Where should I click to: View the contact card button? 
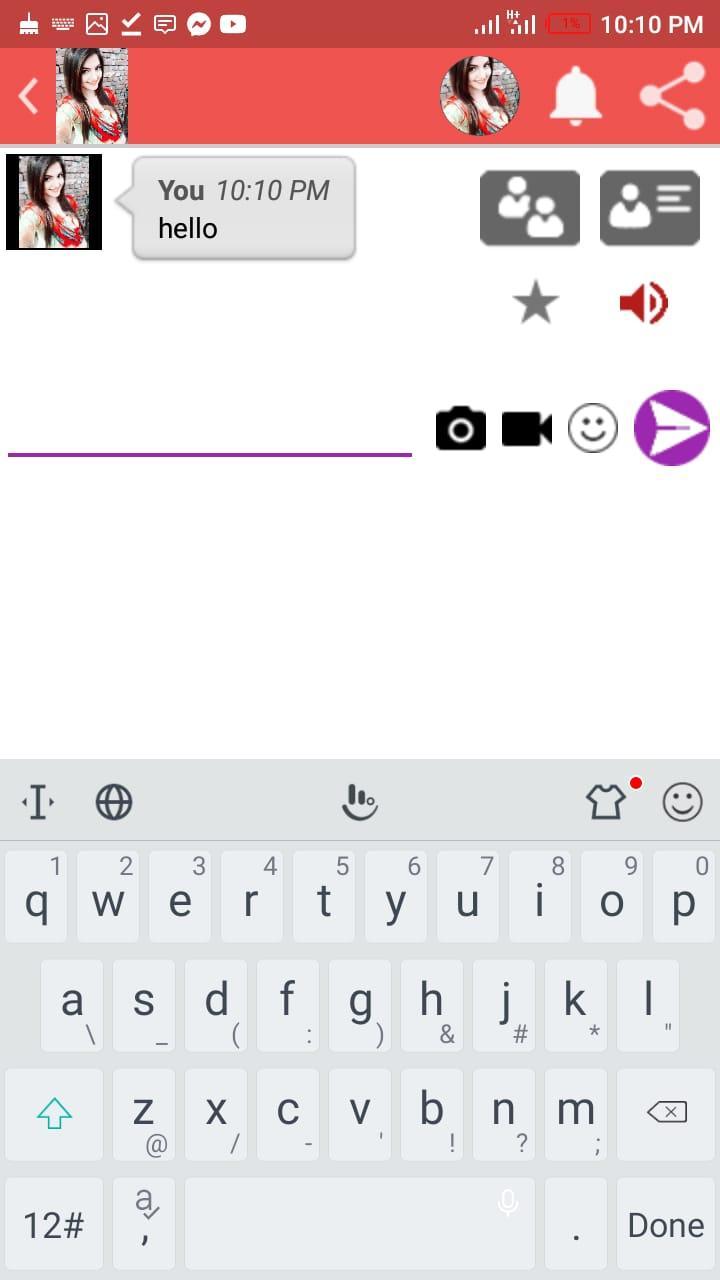[650, 208]
